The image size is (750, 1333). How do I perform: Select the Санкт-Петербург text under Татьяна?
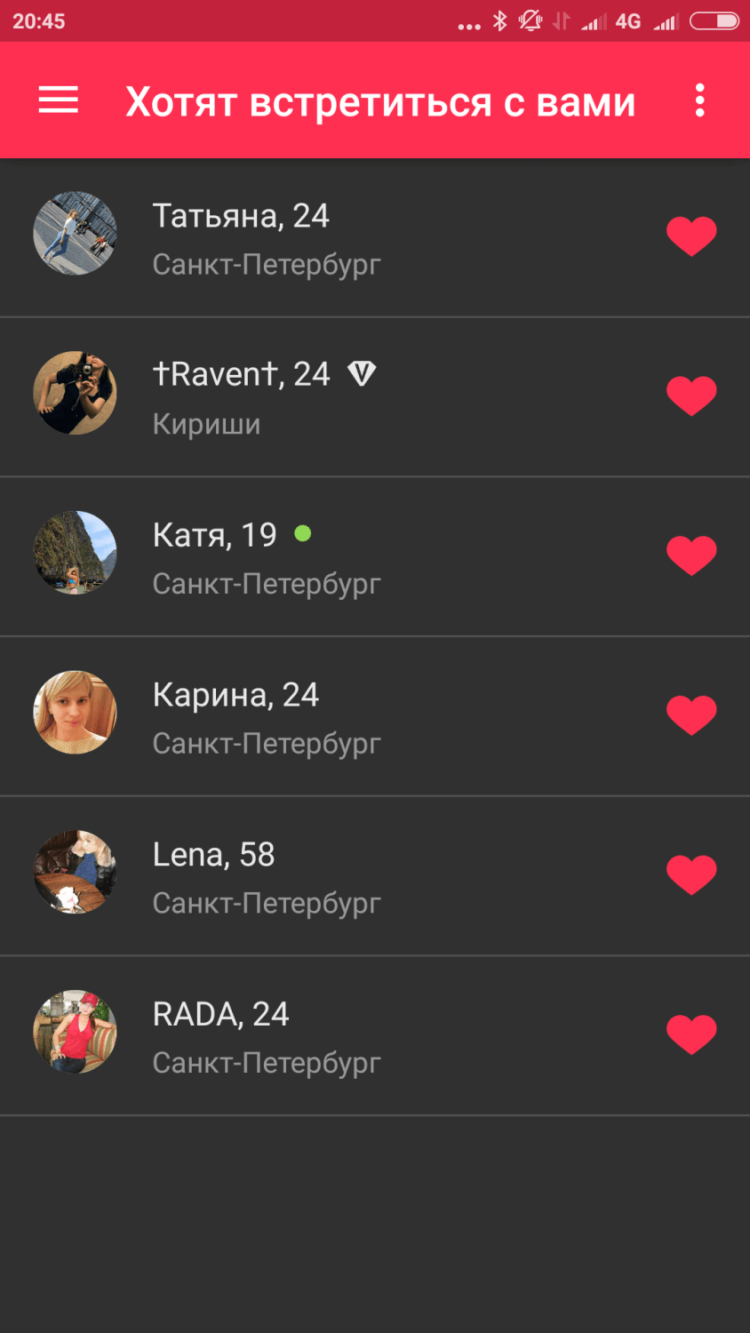tap(266, 264)
